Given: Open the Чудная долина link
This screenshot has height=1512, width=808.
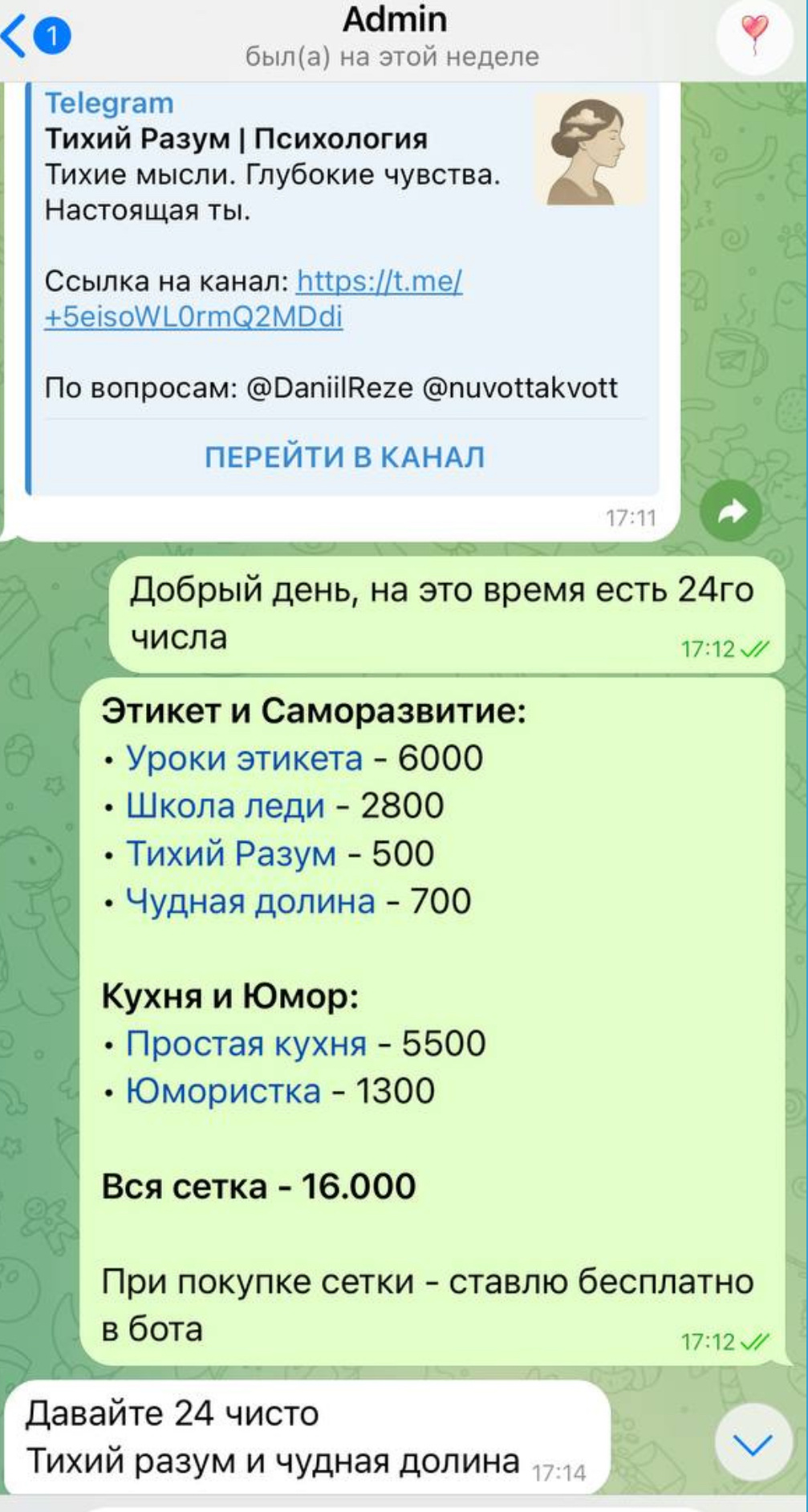Looking at the screenshot, I should pos(250,902).
